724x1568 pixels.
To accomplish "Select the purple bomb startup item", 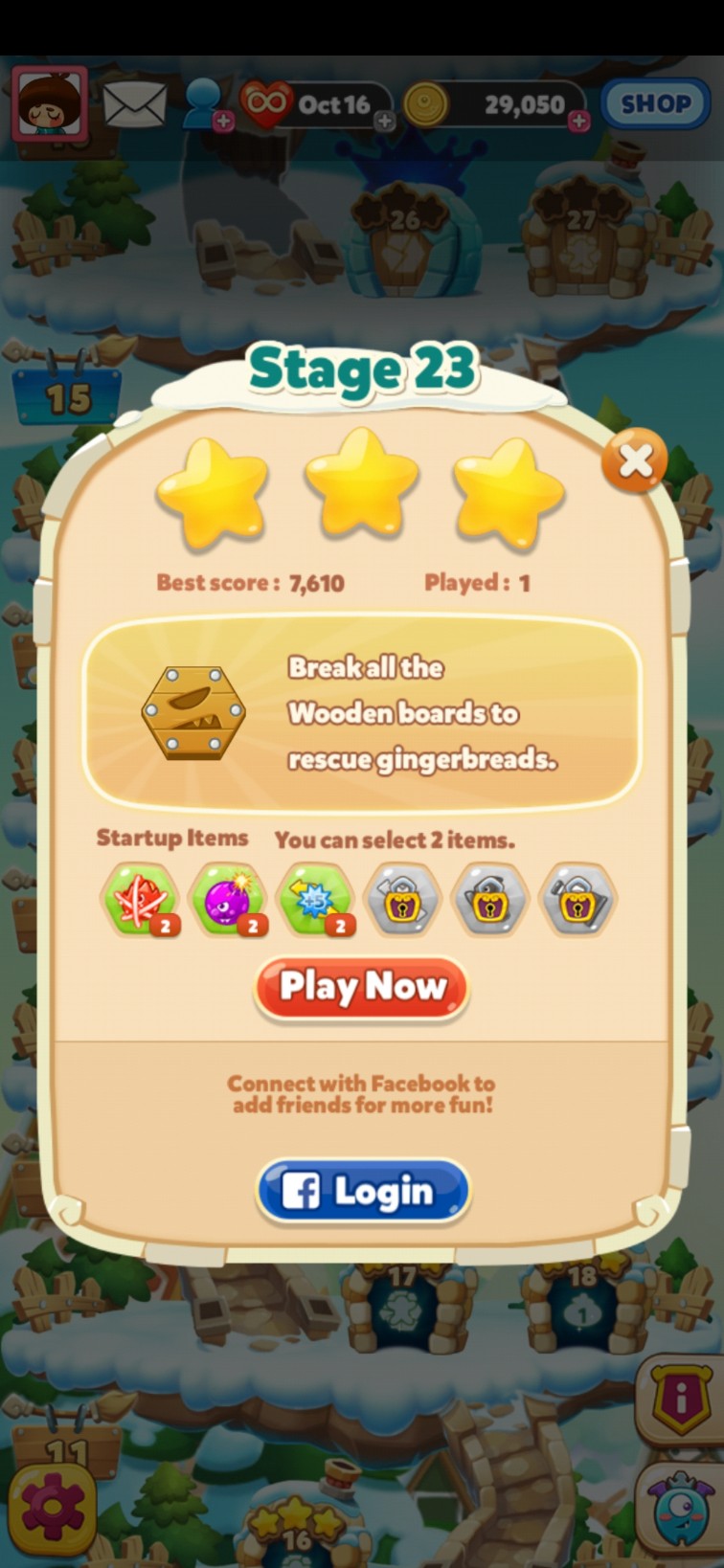I will click(227, 900).
